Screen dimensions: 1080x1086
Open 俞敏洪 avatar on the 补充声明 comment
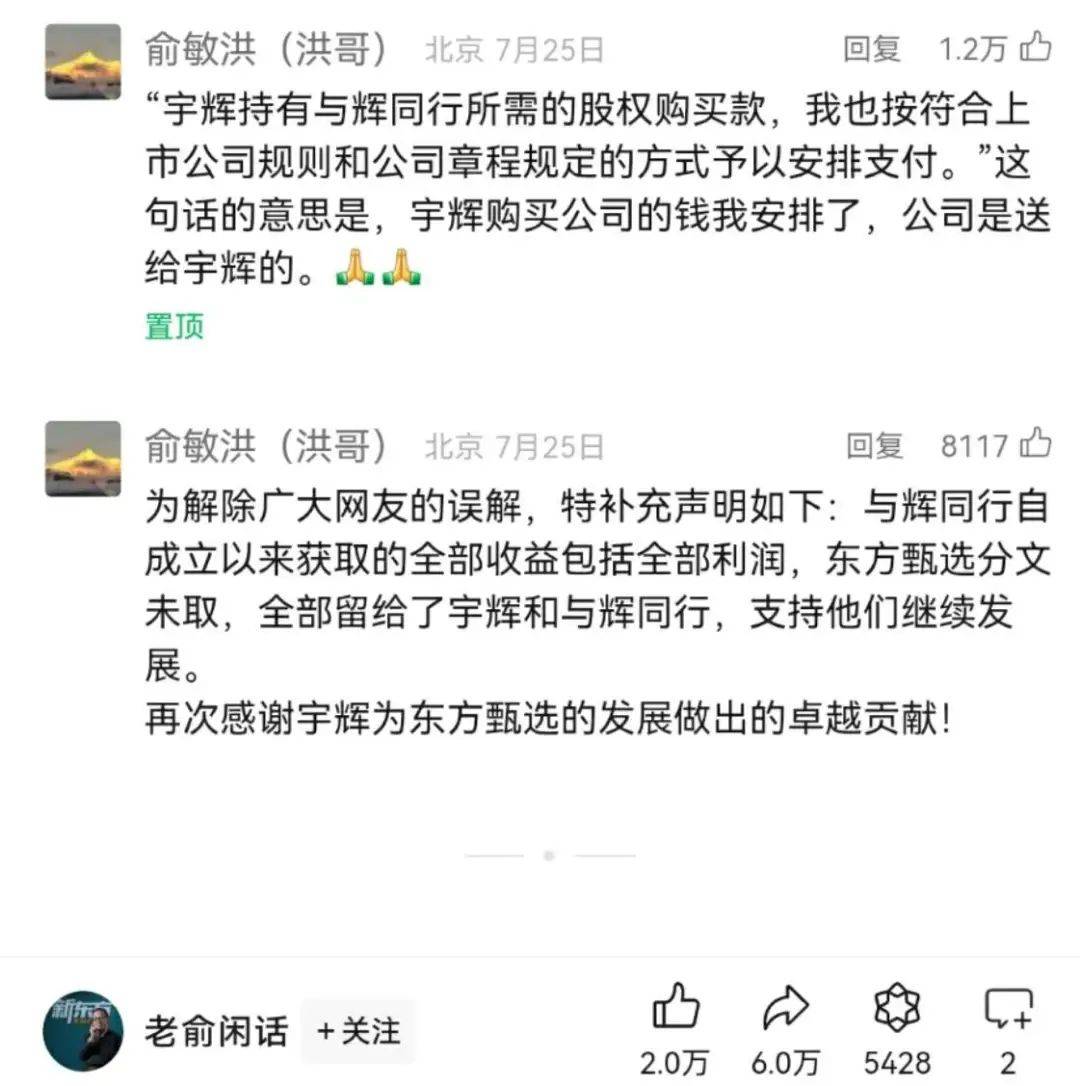83,459
